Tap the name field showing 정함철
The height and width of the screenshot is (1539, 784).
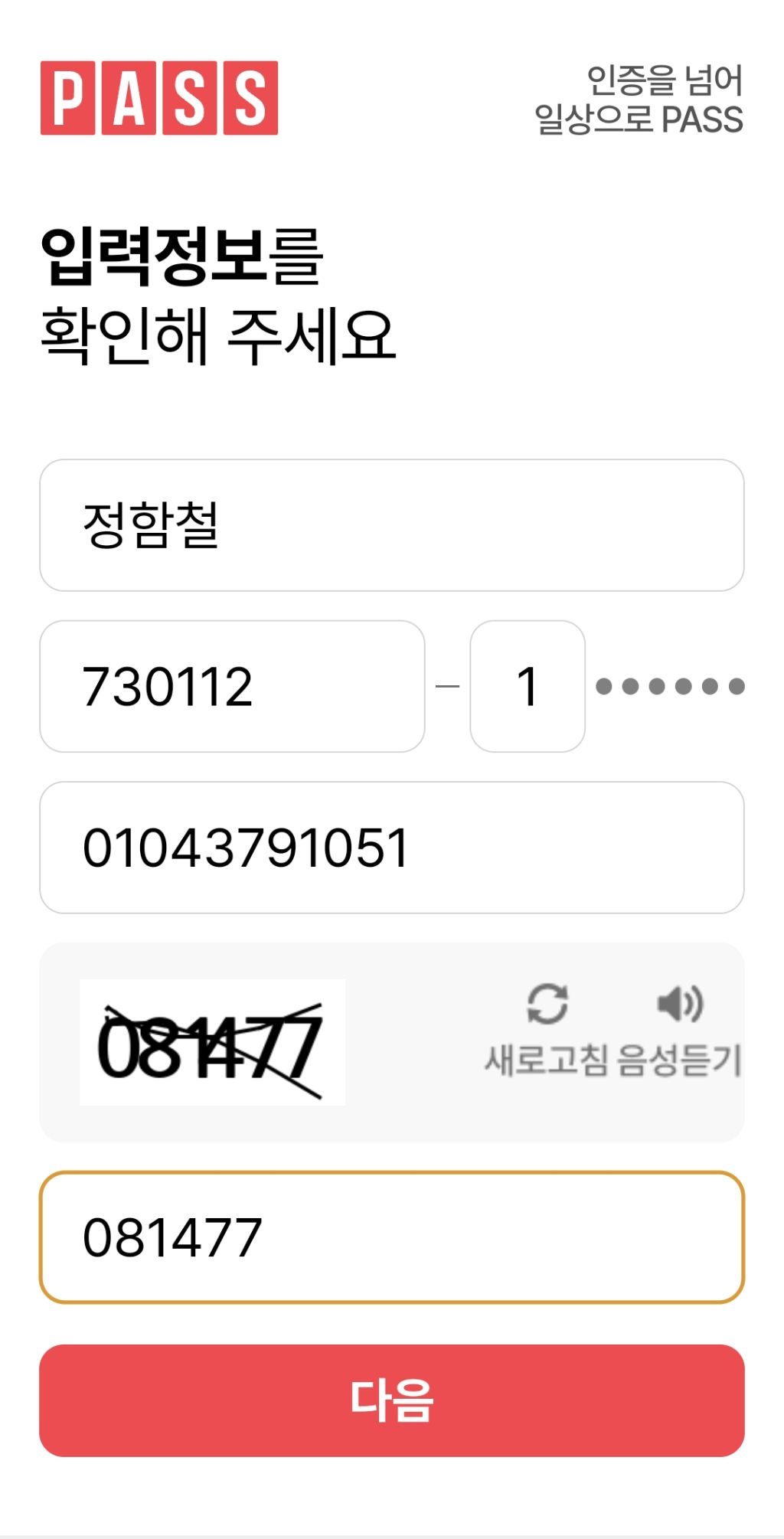tap(391, 525)
